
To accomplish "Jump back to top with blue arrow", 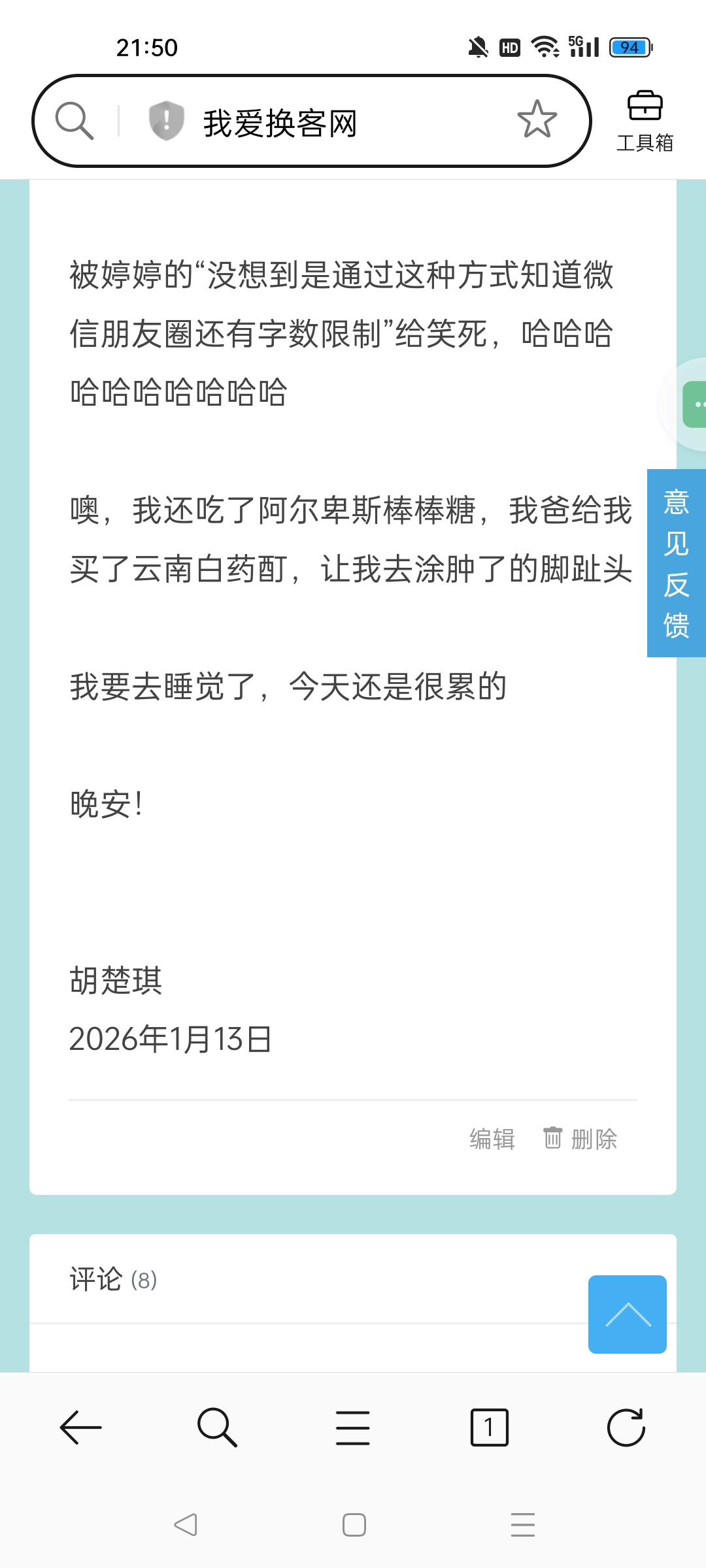I will [x=627, y=1314].
